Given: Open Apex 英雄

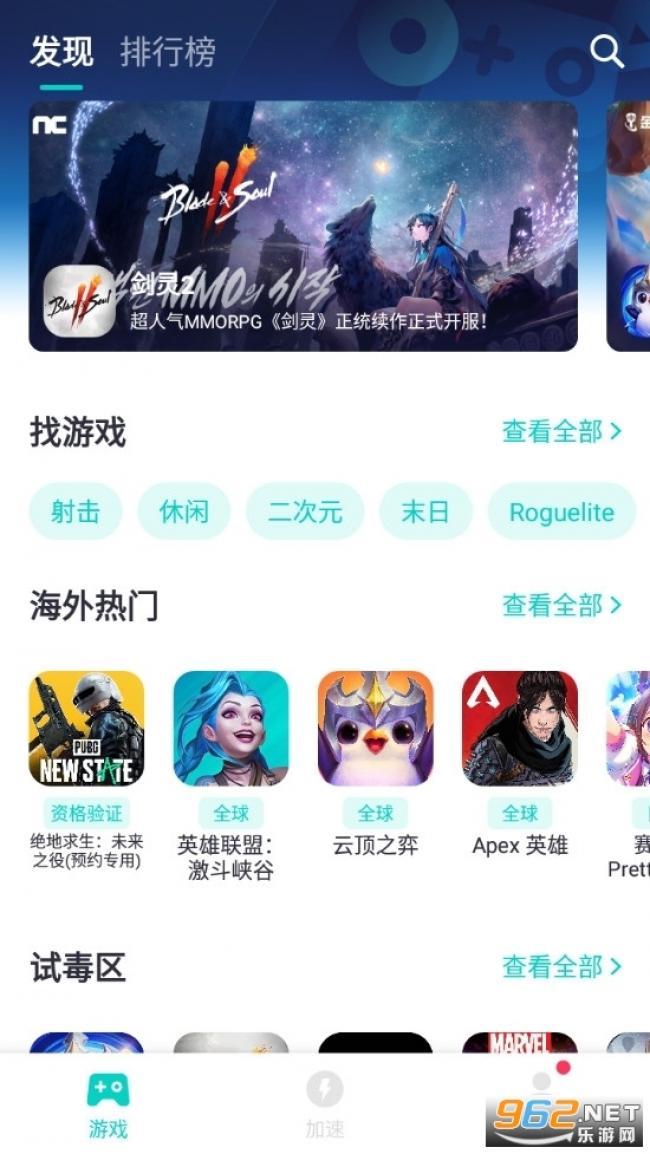Looking at the screenshot, I should pyautogui.click(x=520, y=728).
